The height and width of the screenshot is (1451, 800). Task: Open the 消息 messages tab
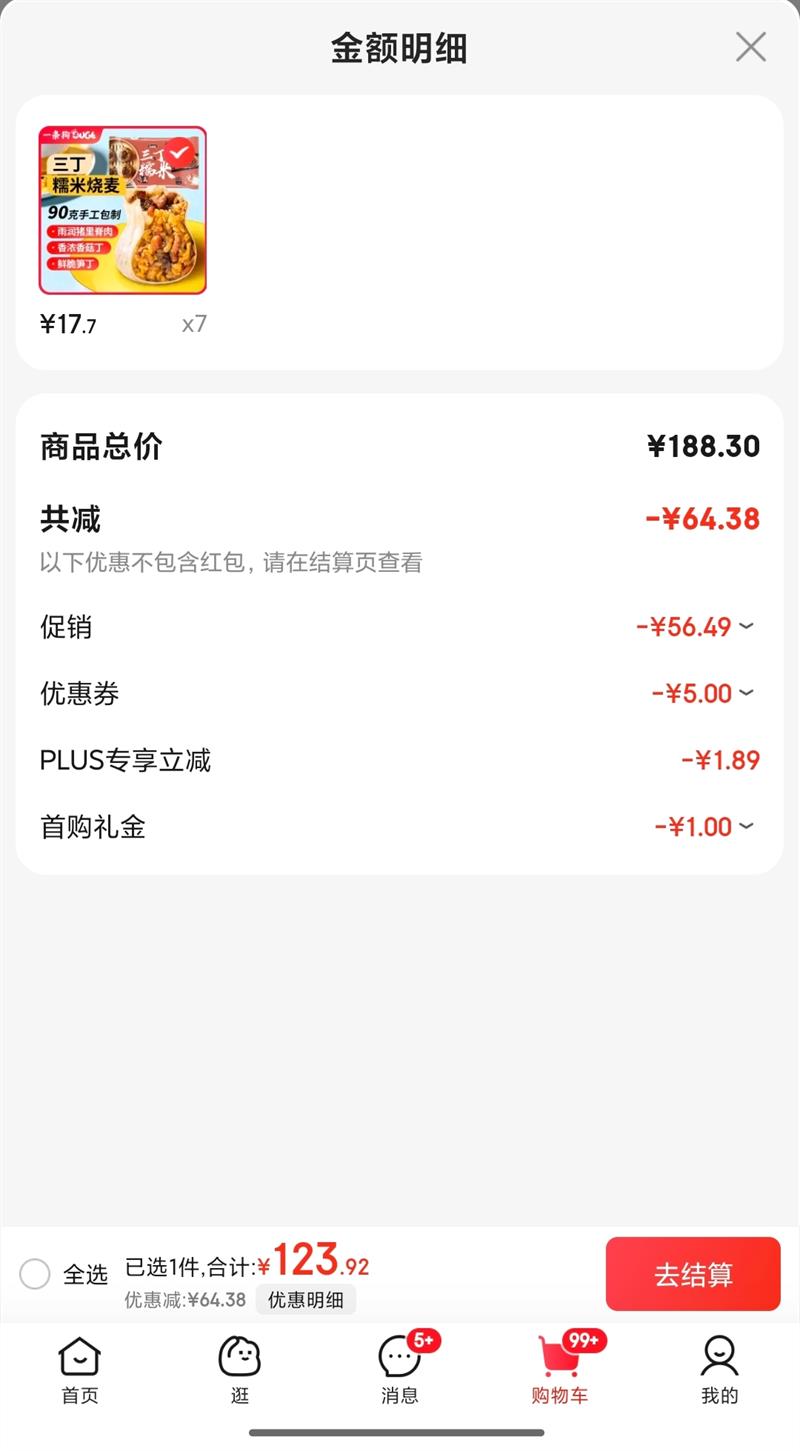(x=400, y=1371)
